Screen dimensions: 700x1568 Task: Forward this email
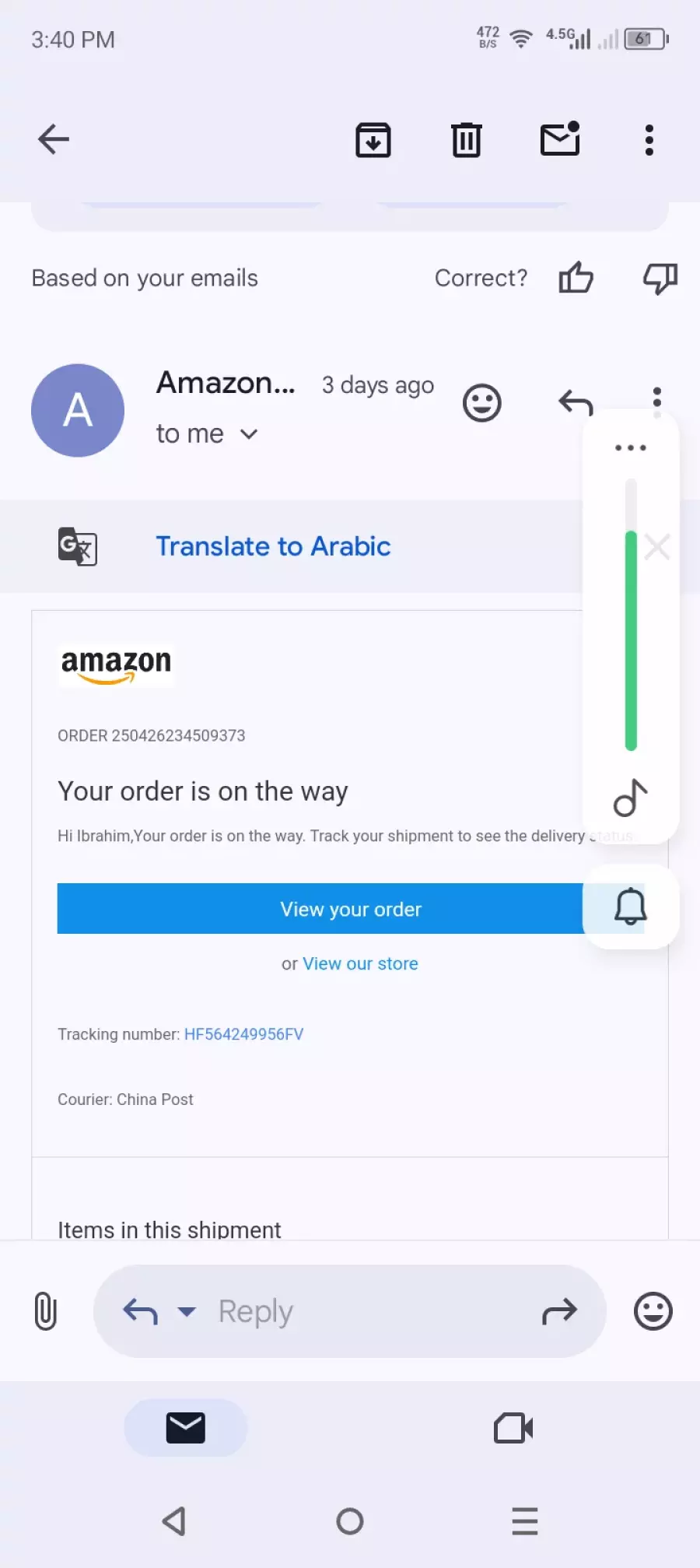[559, 1311]
